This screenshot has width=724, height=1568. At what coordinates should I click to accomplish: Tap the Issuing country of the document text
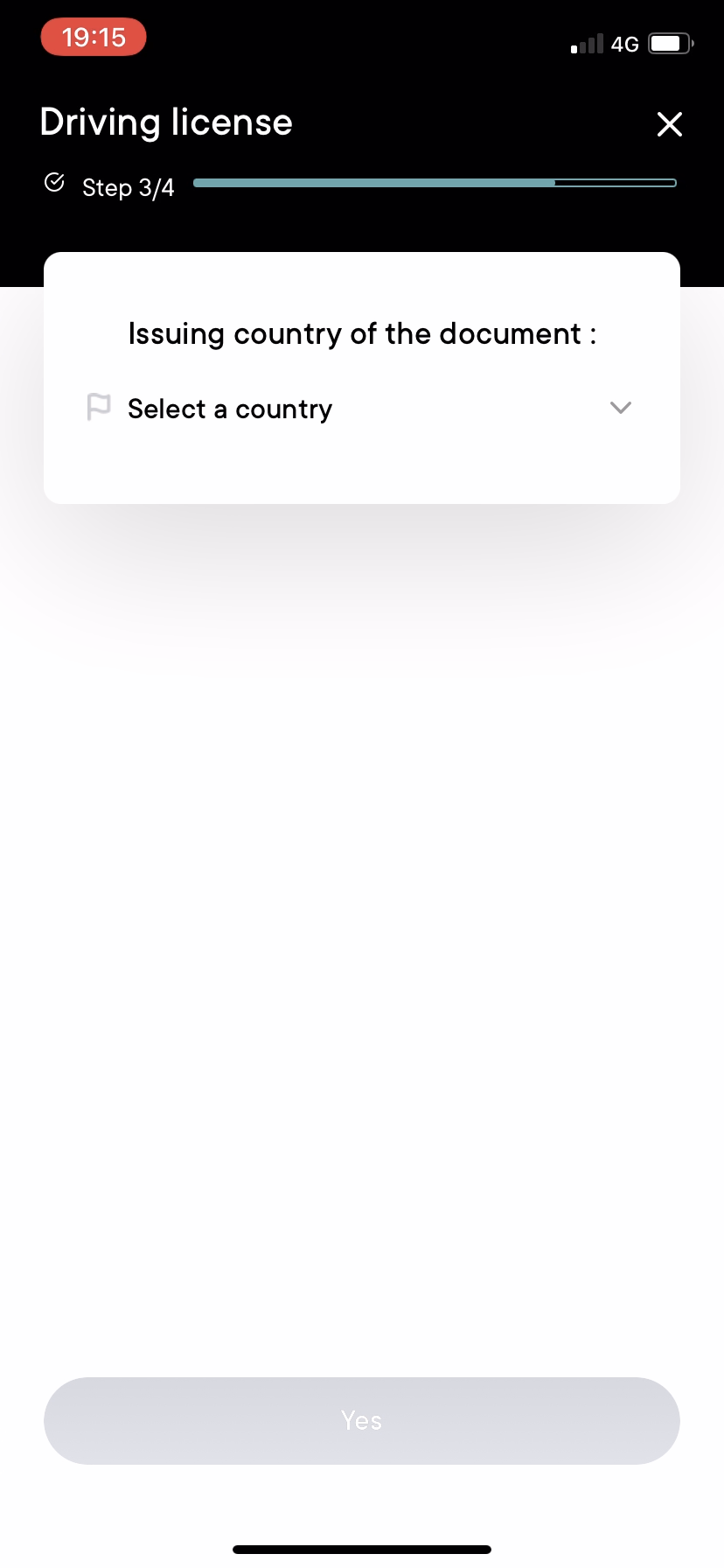[361, 333]
